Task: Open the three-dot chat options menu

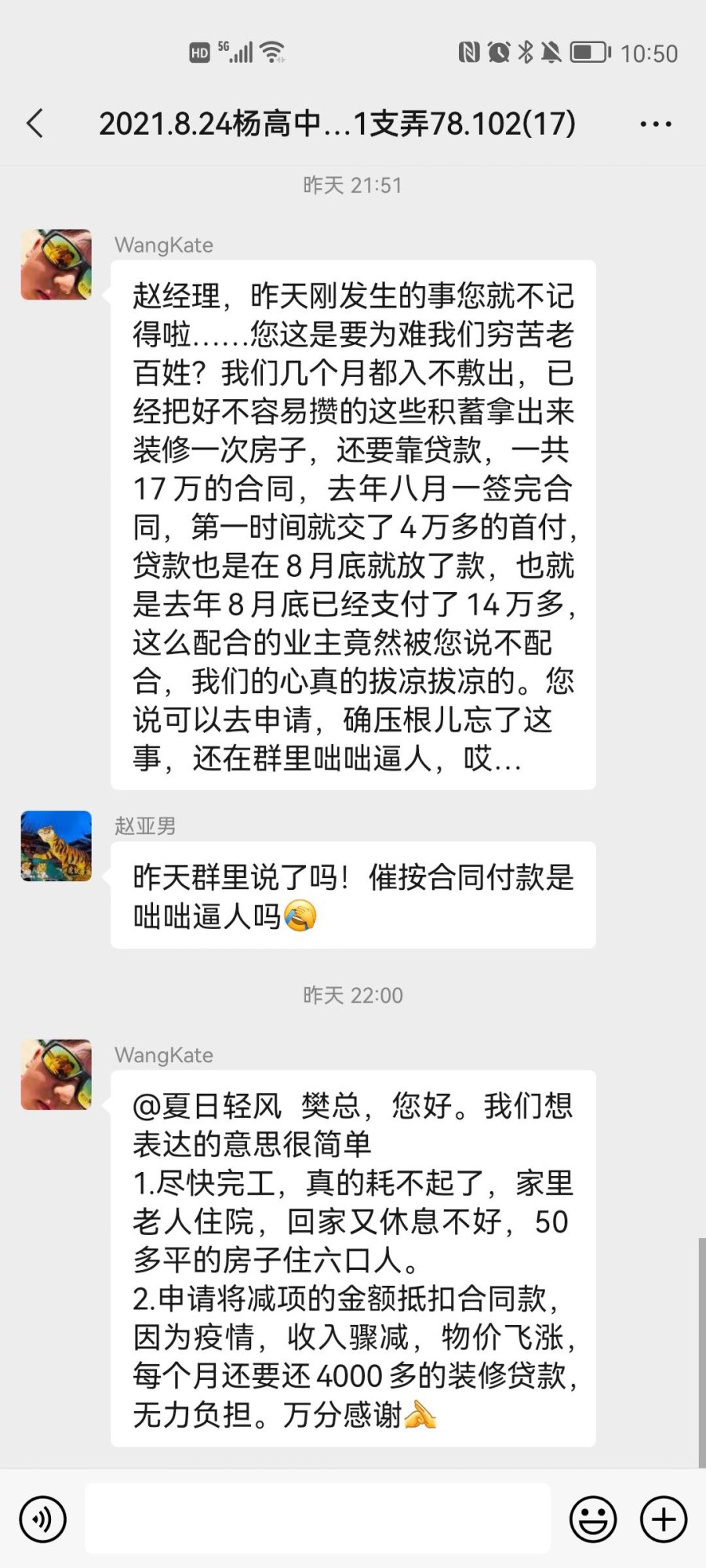Action: point(655,124)
